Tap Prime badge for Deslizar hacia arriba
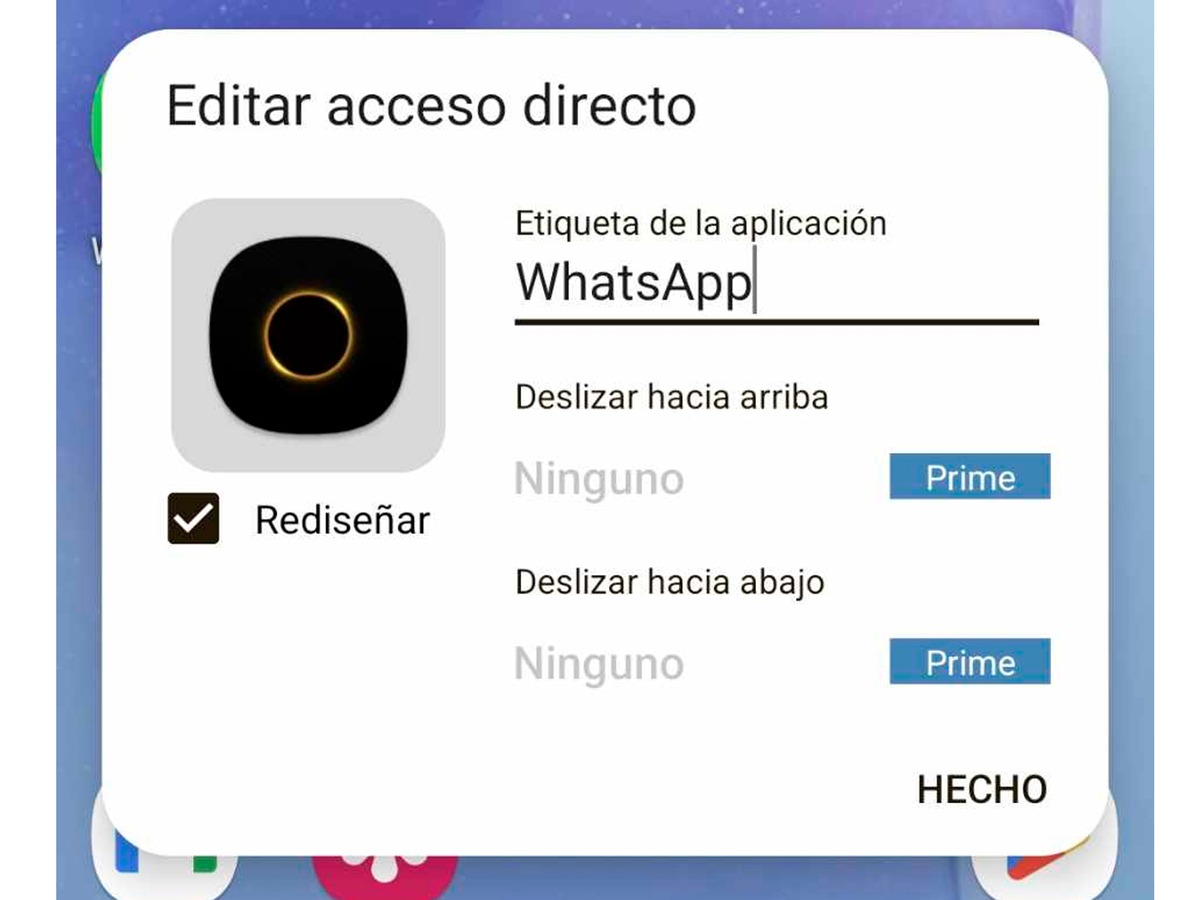 click(969, 477)
